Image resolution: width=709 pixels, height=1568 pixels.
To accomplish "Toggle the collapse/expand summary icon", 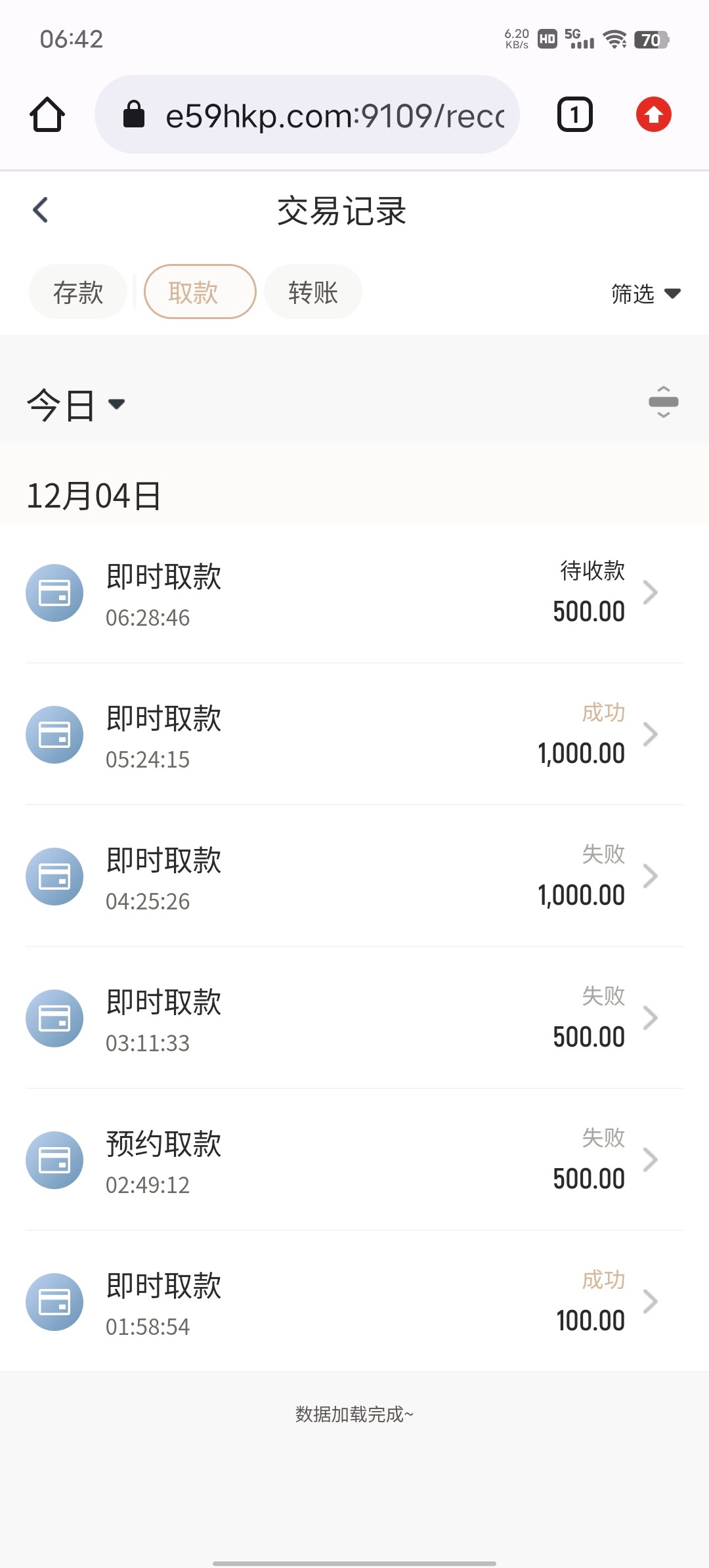I will coord(663,402).
